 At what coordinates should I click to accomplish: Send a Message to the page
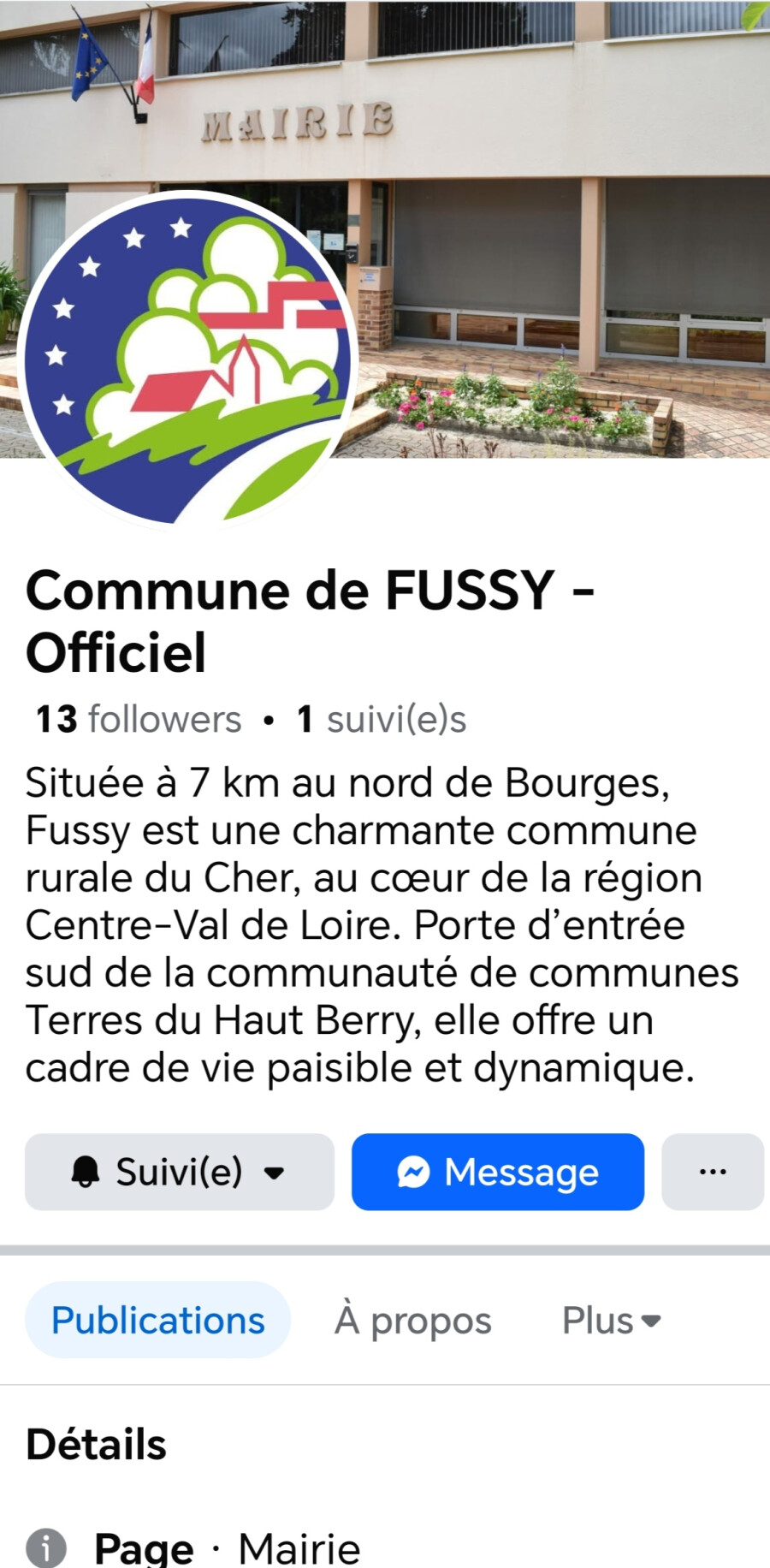(498, 1172)
